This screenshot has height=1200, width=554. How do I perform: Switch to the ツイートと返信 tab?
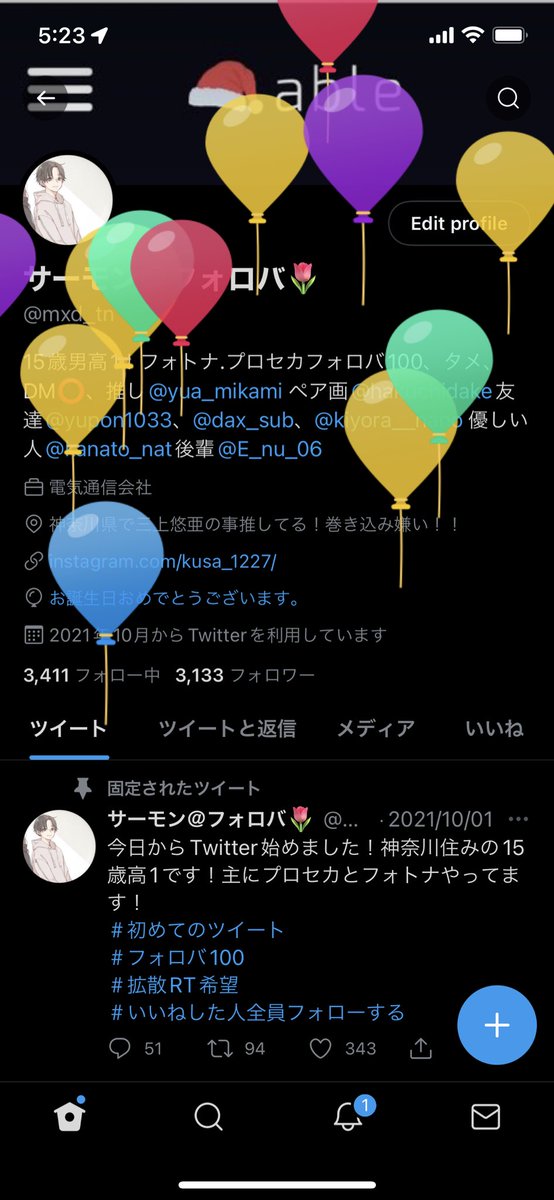pos(227,728)
